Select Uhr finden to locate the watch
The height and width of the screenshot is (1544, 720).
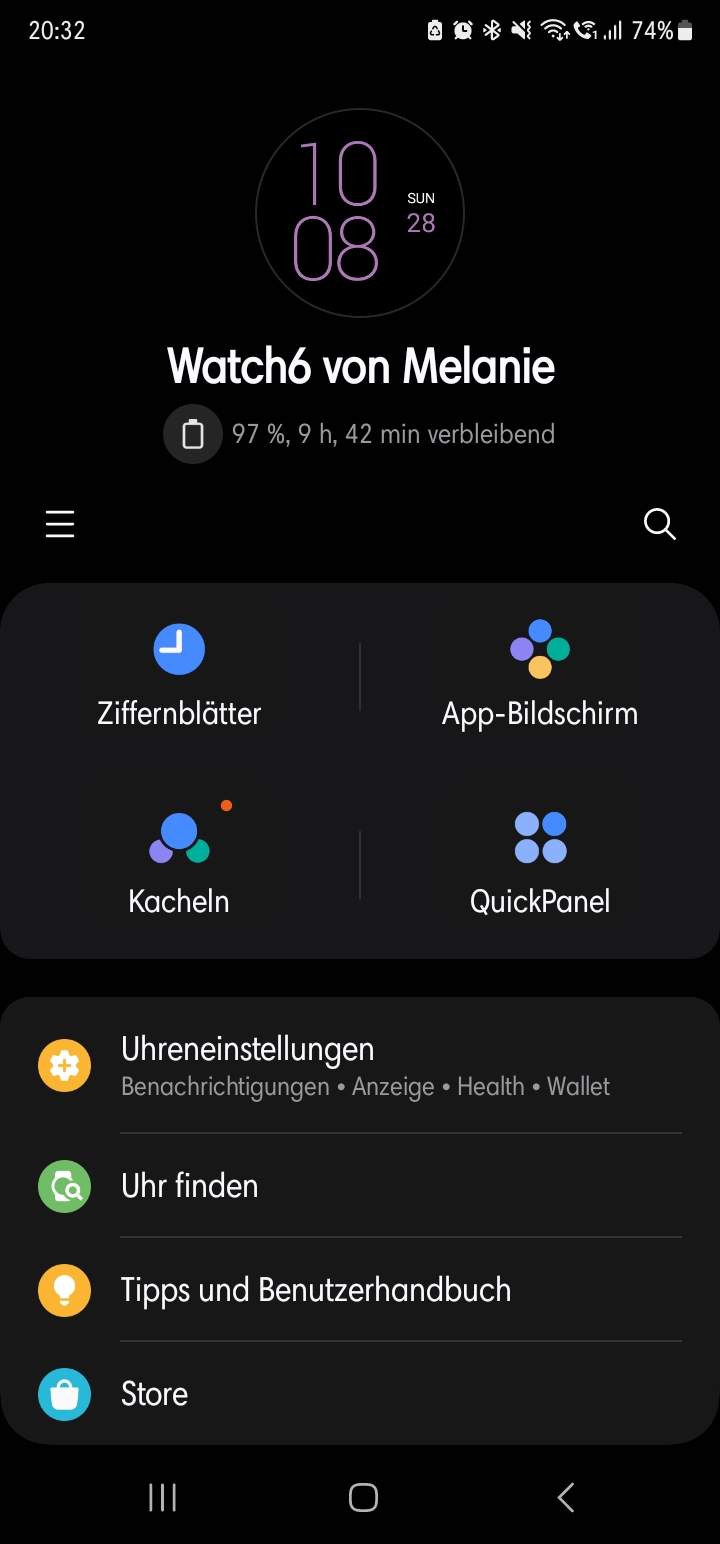(189, 1186)
